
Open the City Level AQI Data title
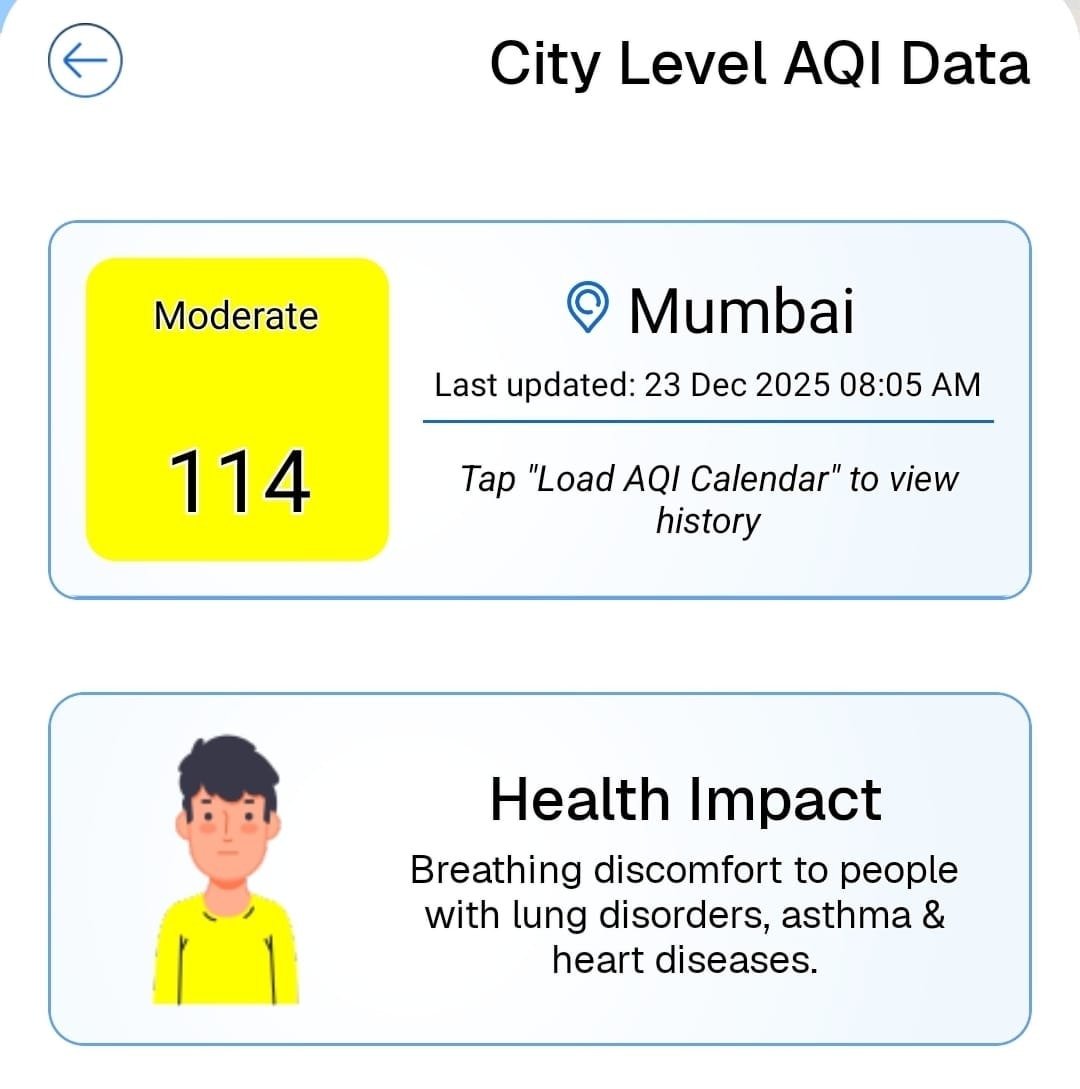760,62
